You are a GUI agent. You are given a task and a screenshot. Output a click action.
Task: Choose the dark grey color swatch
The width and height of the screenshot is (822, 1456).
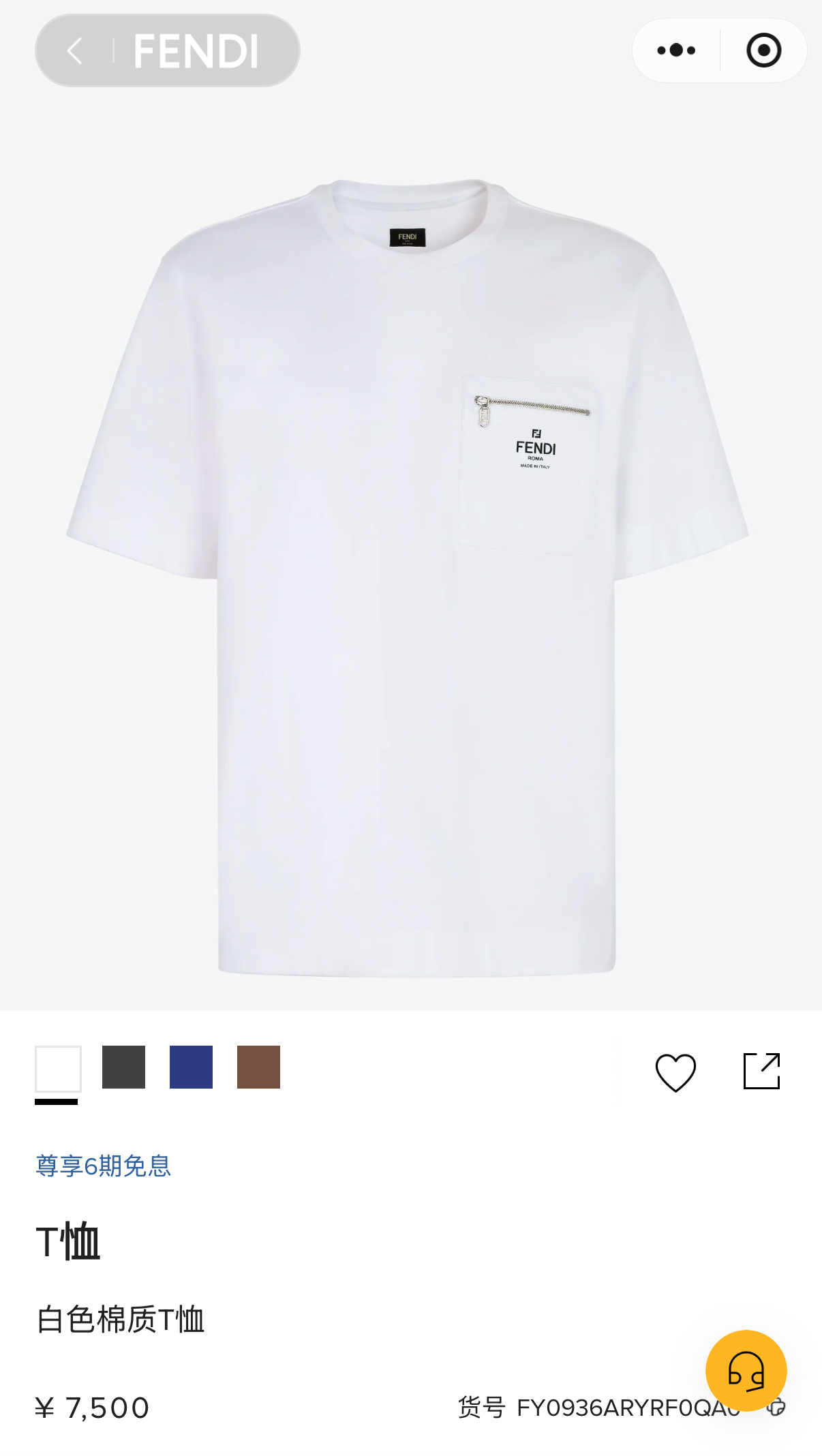[123, 1067]
